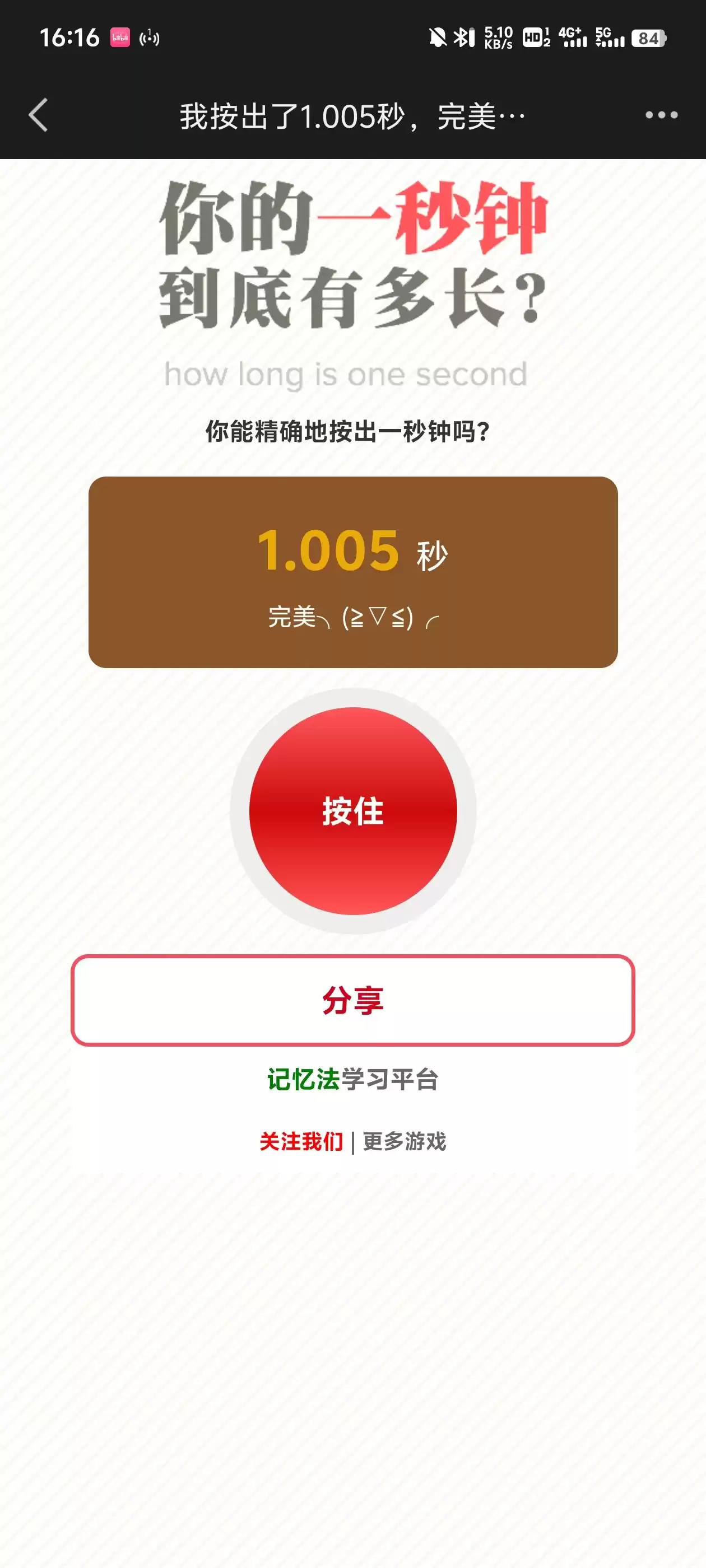
Task: Go back using the top-left arrow
Action: 38,115
